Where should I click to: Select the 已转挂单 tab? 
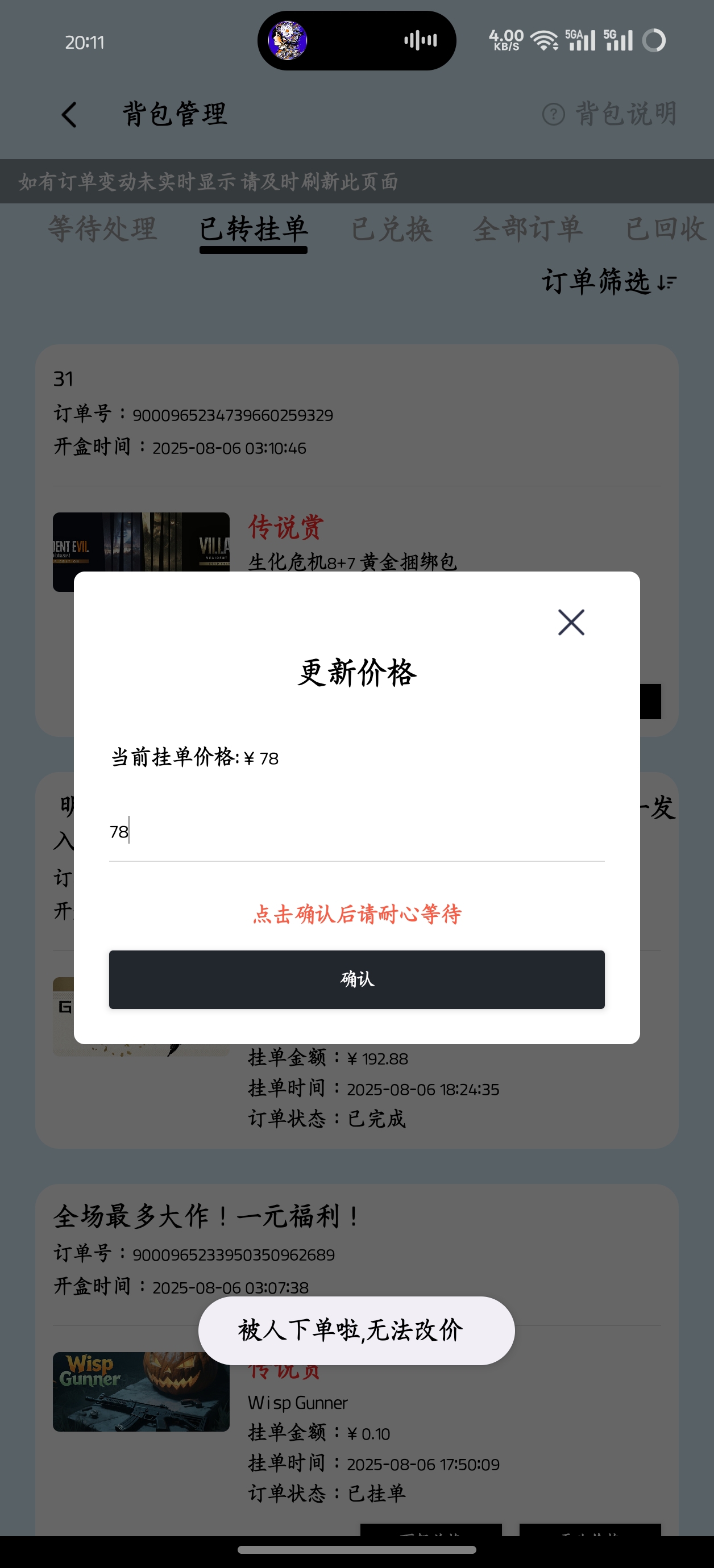tap(254, 230)
